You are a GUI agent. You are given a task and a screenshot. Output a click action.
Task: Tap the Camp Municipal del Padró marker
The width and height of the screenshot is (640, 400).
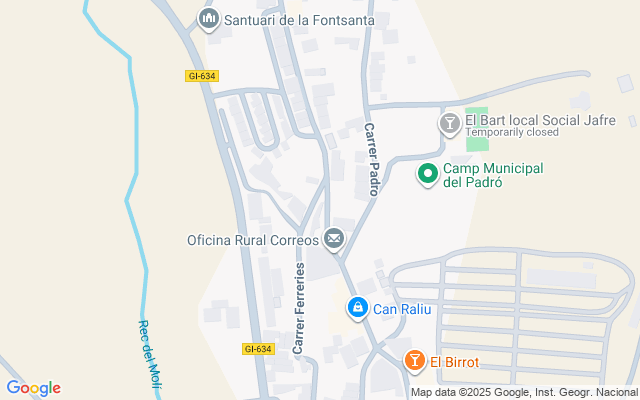[428, 175]
